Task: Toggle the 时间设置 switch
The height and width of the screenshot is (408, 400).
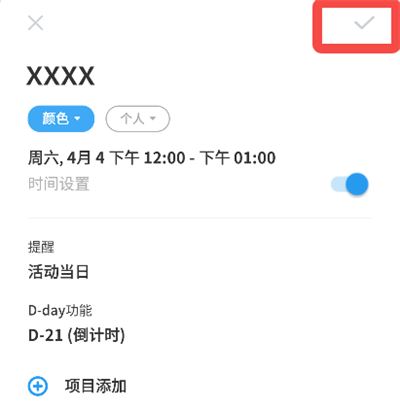Action: 350,184
